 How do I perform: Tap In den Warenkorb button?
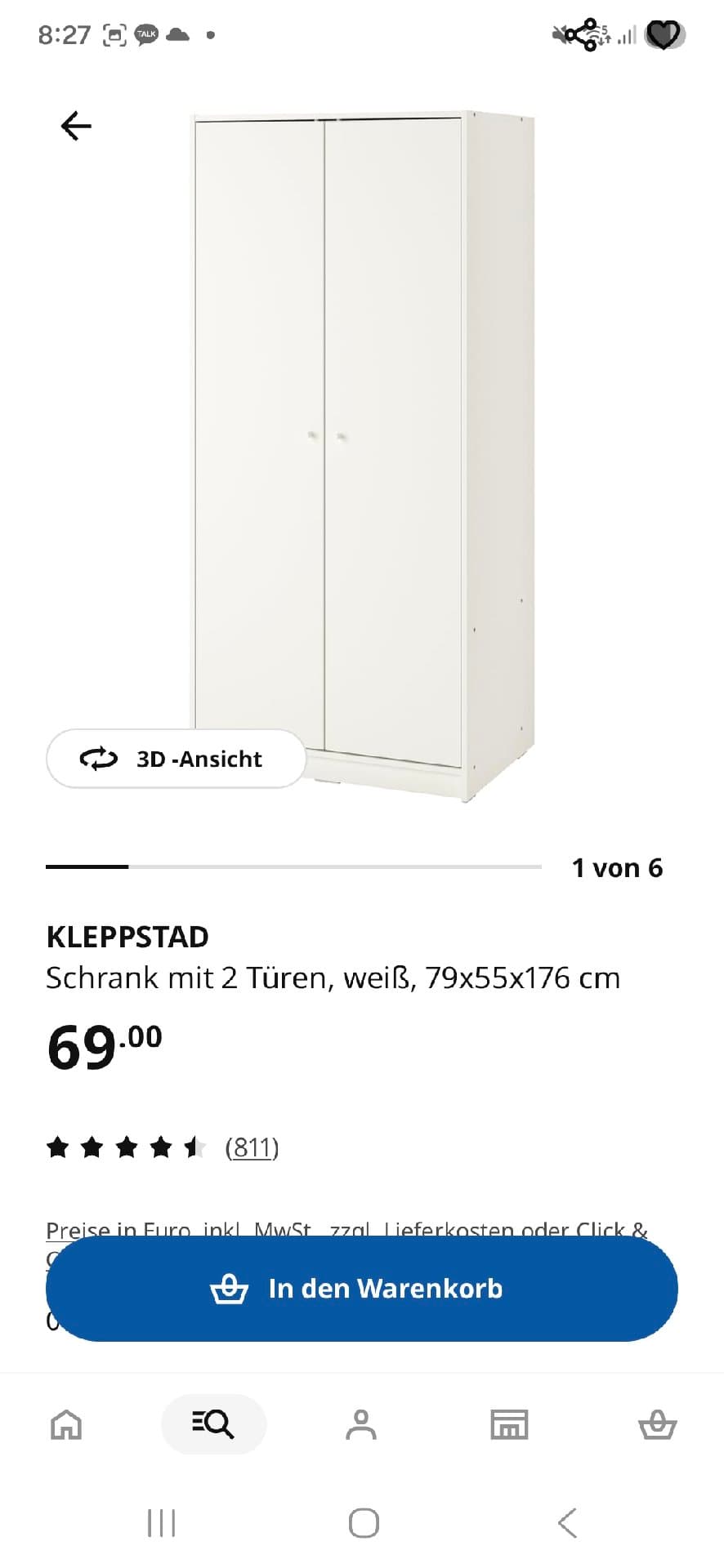361,1289
